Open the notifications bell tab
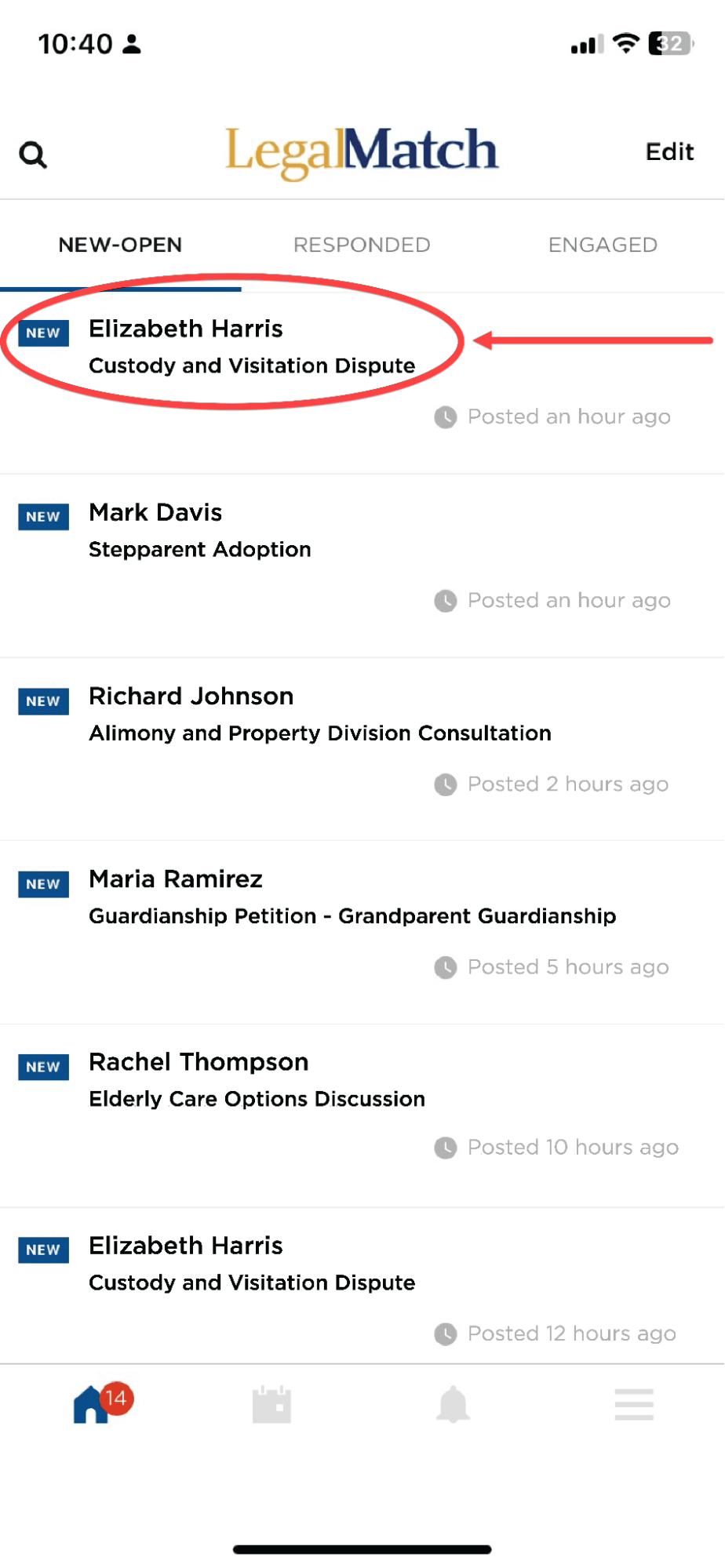The height and width of the screenshot is (1568, 725). 453,1404
